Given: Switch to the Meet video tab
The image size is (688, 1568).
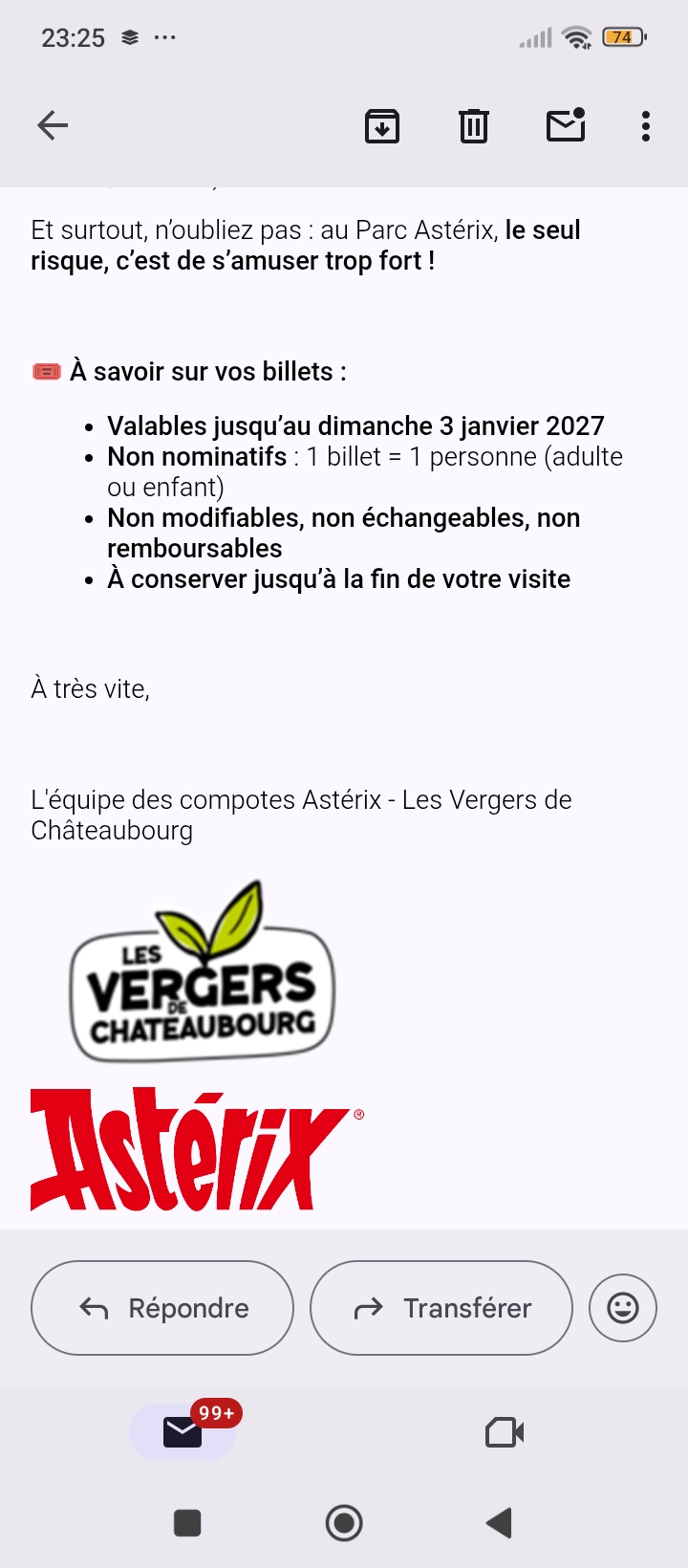Looking at the screenshot, I should pyautogui.click(x=505, y=1431).
